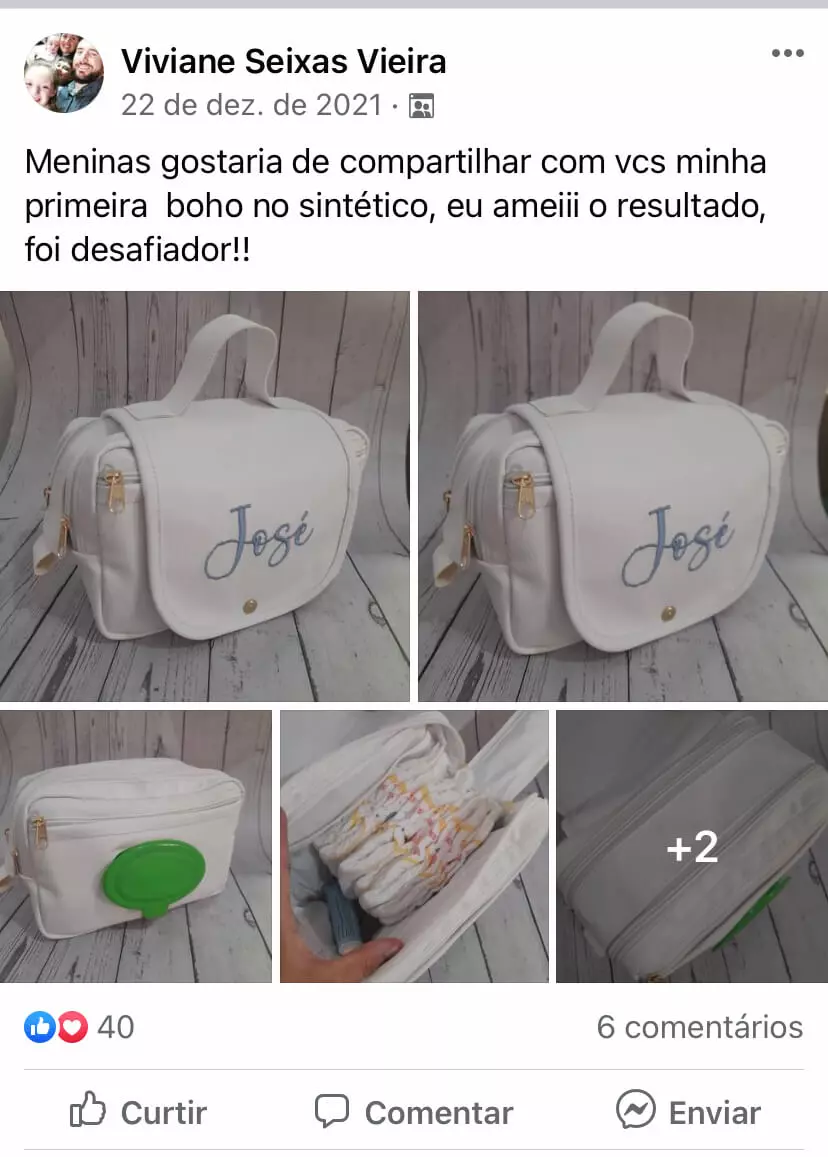Open the first José bag photo

coord(205,497)
